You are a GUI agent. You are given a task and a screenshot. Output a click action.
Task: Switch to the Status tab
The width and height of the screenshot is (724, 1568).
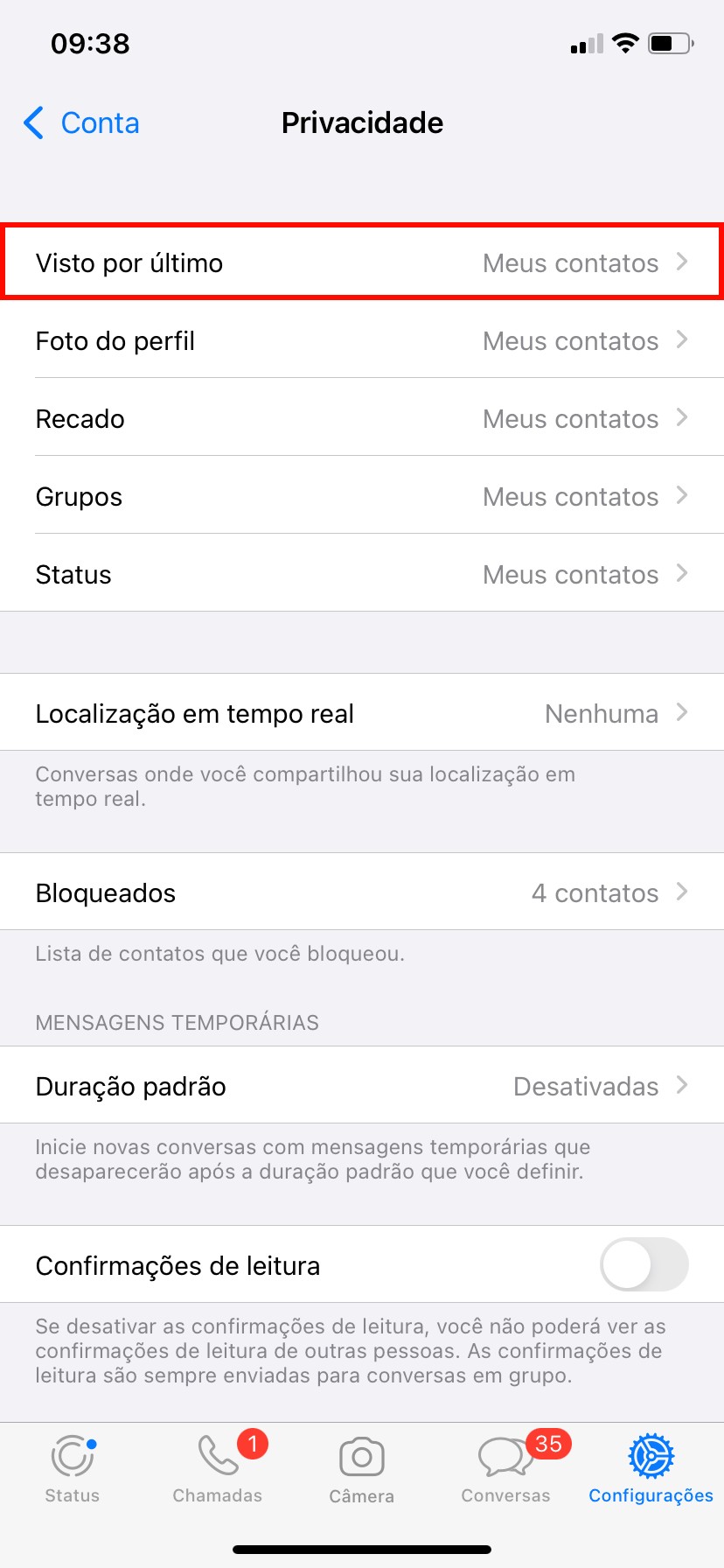coord(73,1470)
